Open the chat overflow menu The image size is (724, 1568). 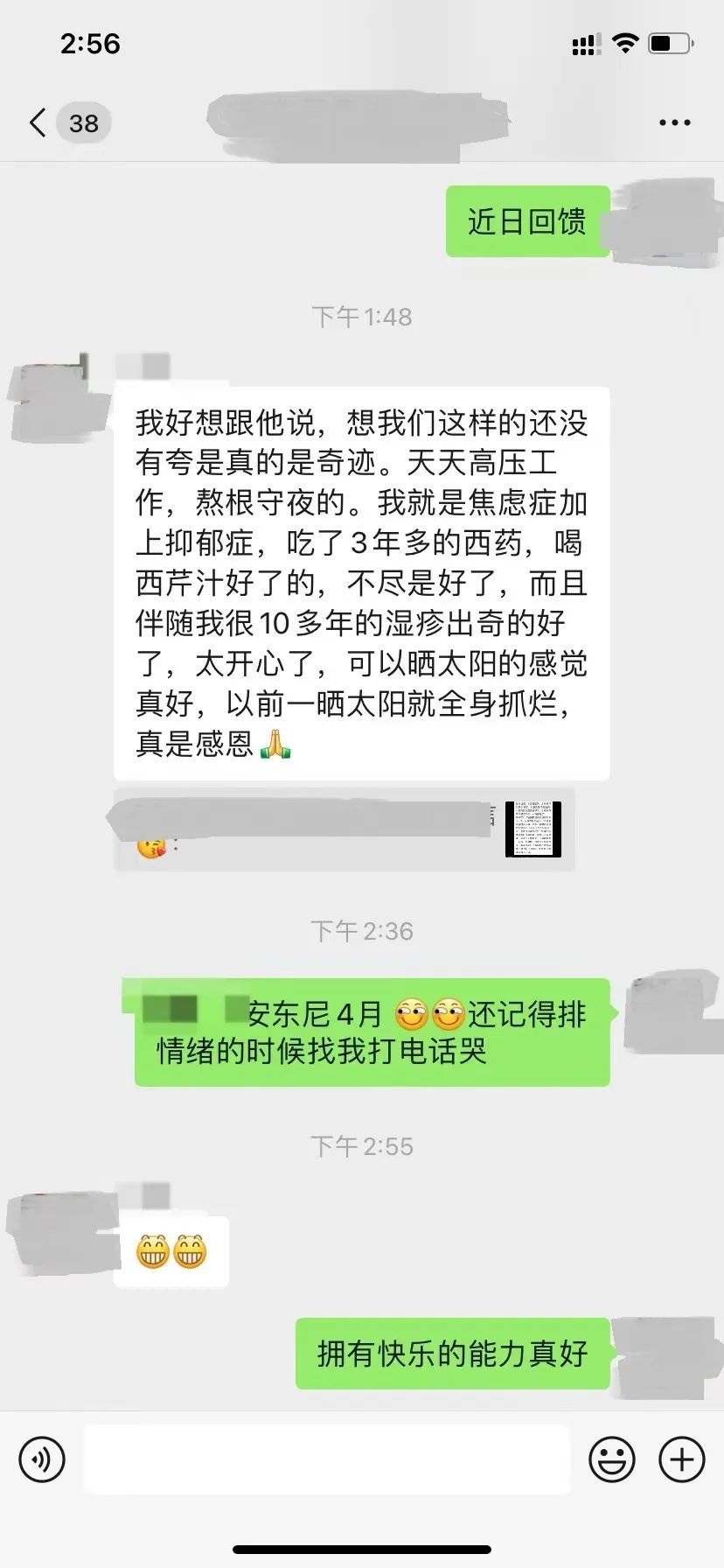[674, 123]
